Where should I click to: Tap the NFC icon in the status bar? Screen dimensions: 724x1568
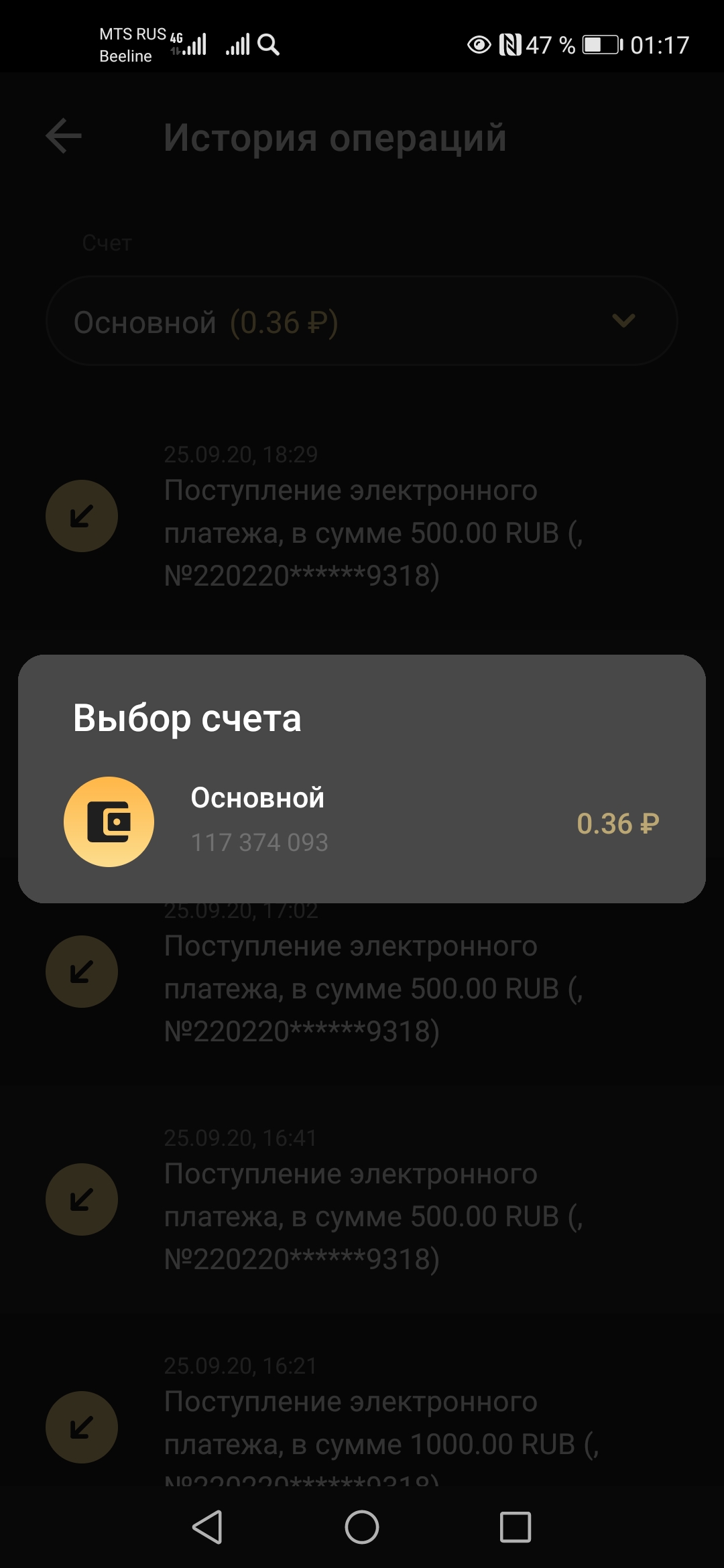509,44
